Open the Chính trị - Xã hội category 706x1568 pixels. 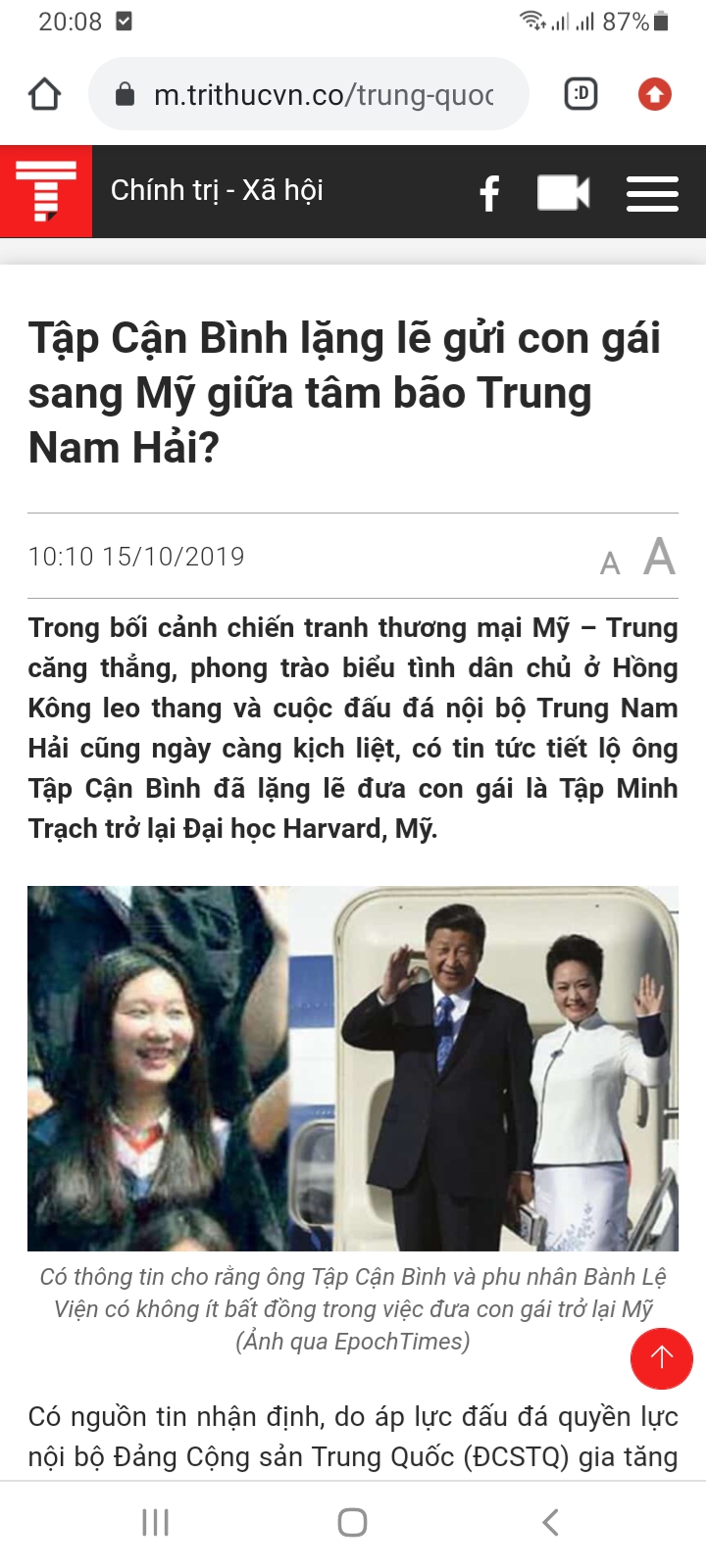[x=217, y=190]
